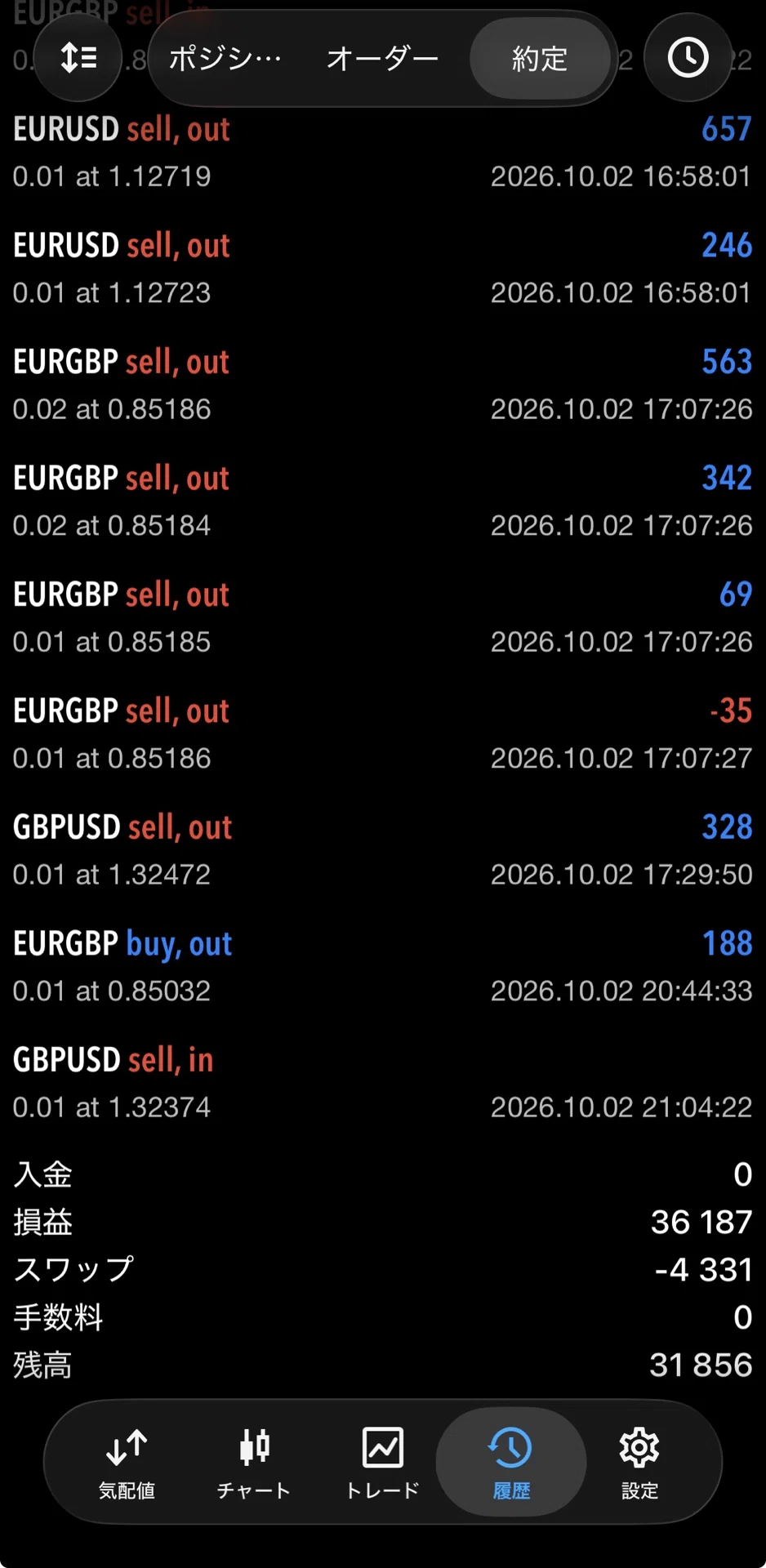This screenshot has height=1568, width=766.
Task: Open the 気配値 quotes tab
Action: pyautogui.click(x=127, y=1463)
